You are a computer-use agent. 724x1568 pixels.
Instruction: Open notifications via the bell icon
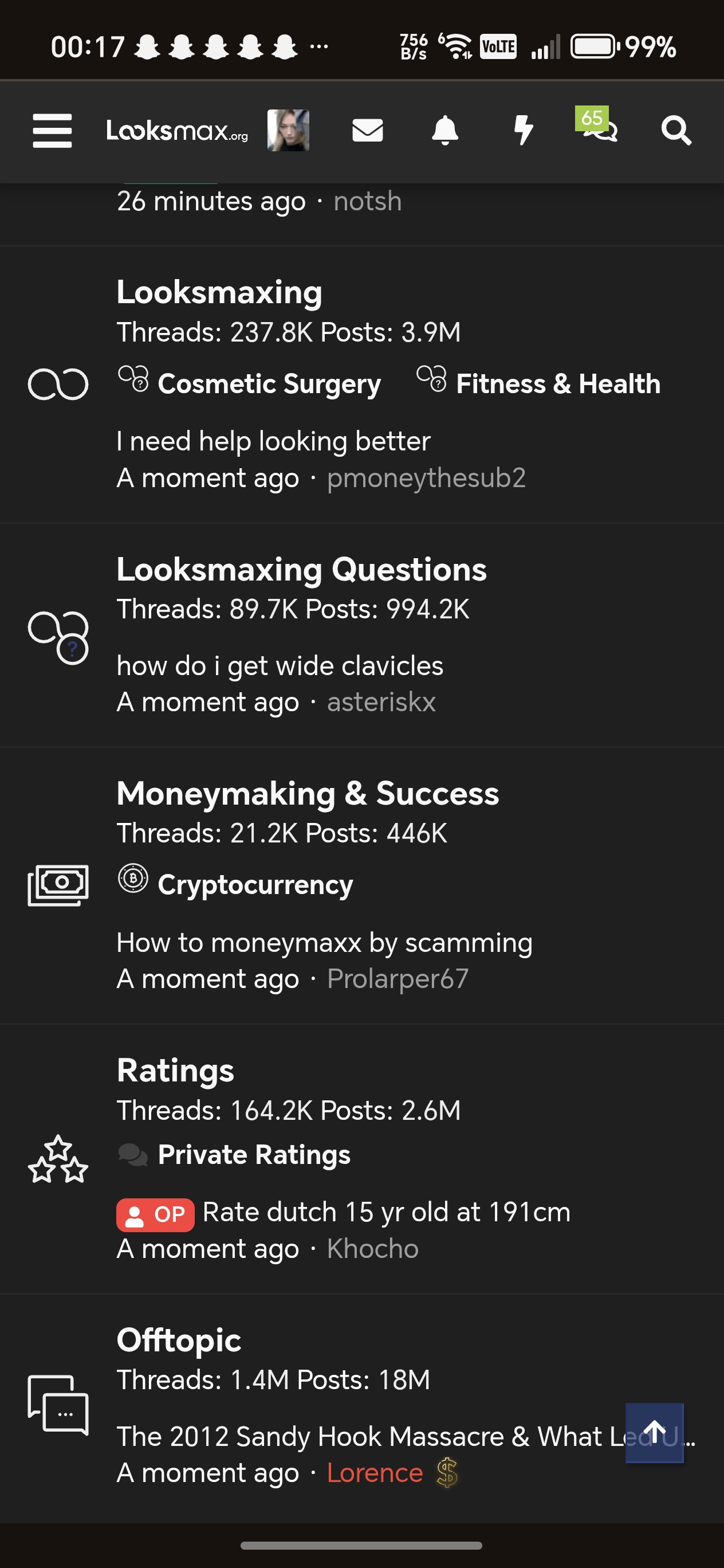tap(444, 130)
